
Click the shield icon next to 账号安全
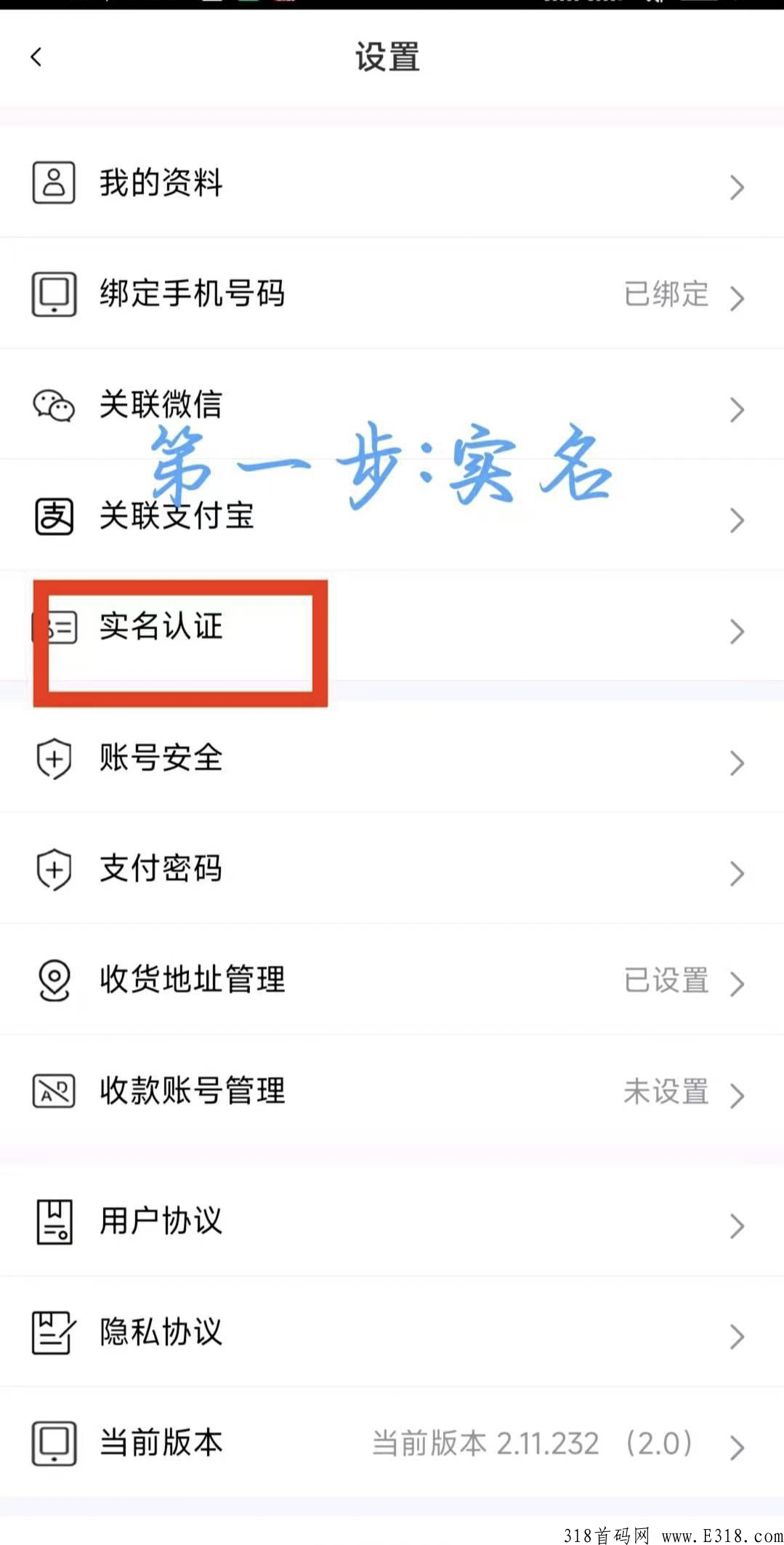coord(53,759)
